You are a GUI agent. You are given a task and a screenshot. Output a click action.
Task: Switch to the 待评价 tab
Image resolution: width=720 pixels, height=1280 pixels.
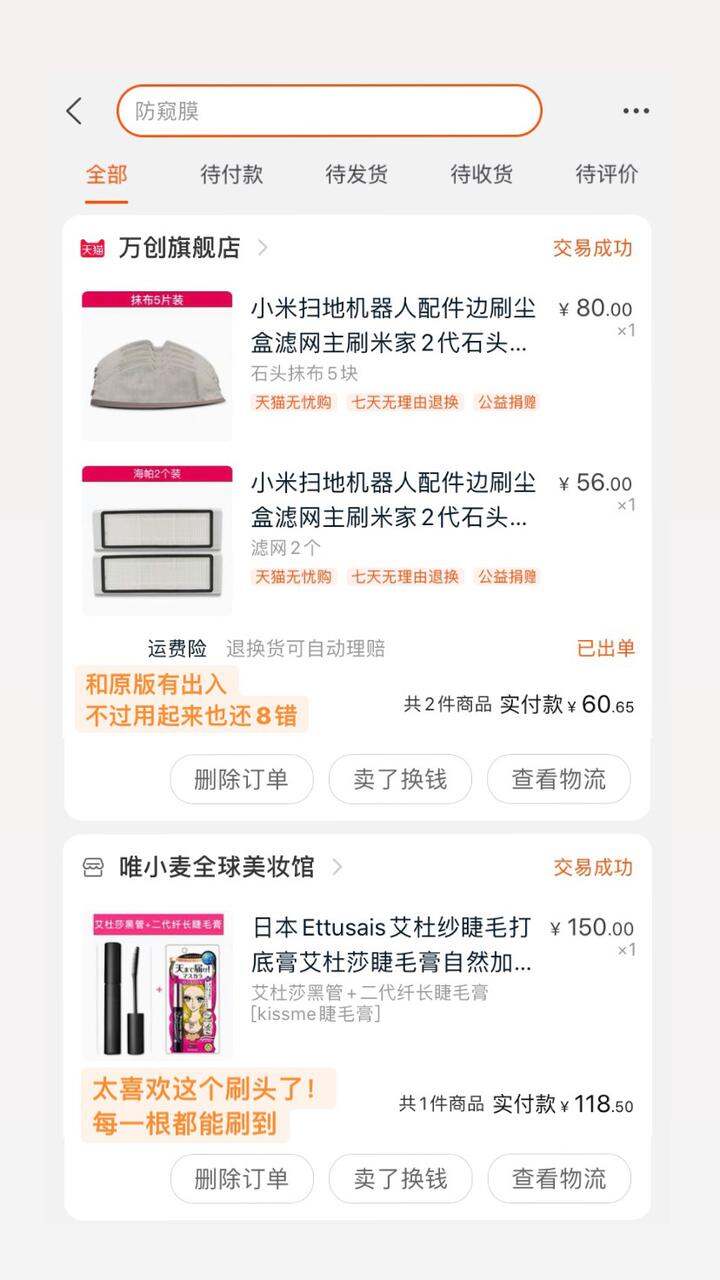(606, 174)
